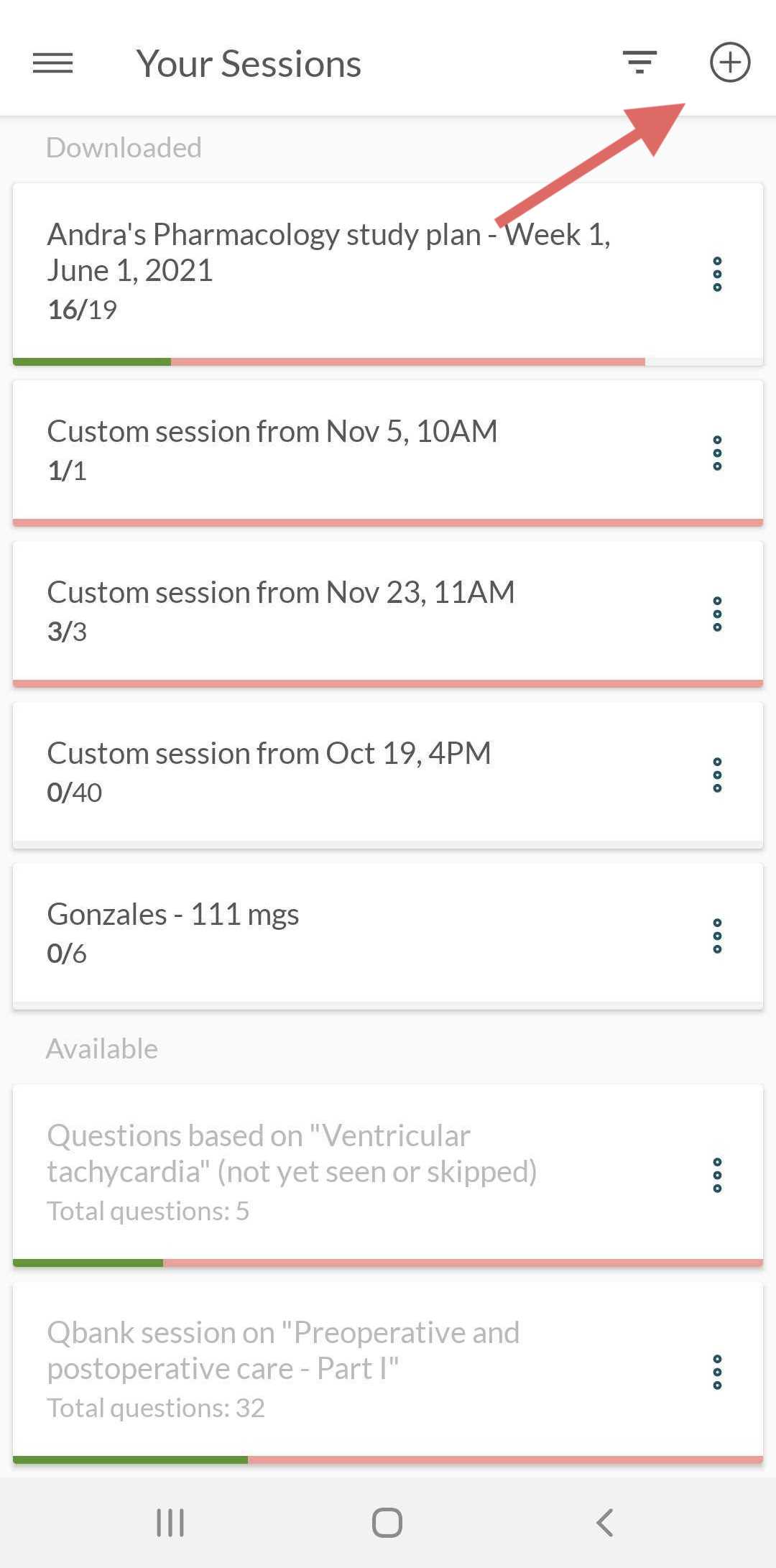The height and width of the screenshot is (1568, 776).
Task: Show options for Nov 23 custom session
Action: click(x=716, y=614)
